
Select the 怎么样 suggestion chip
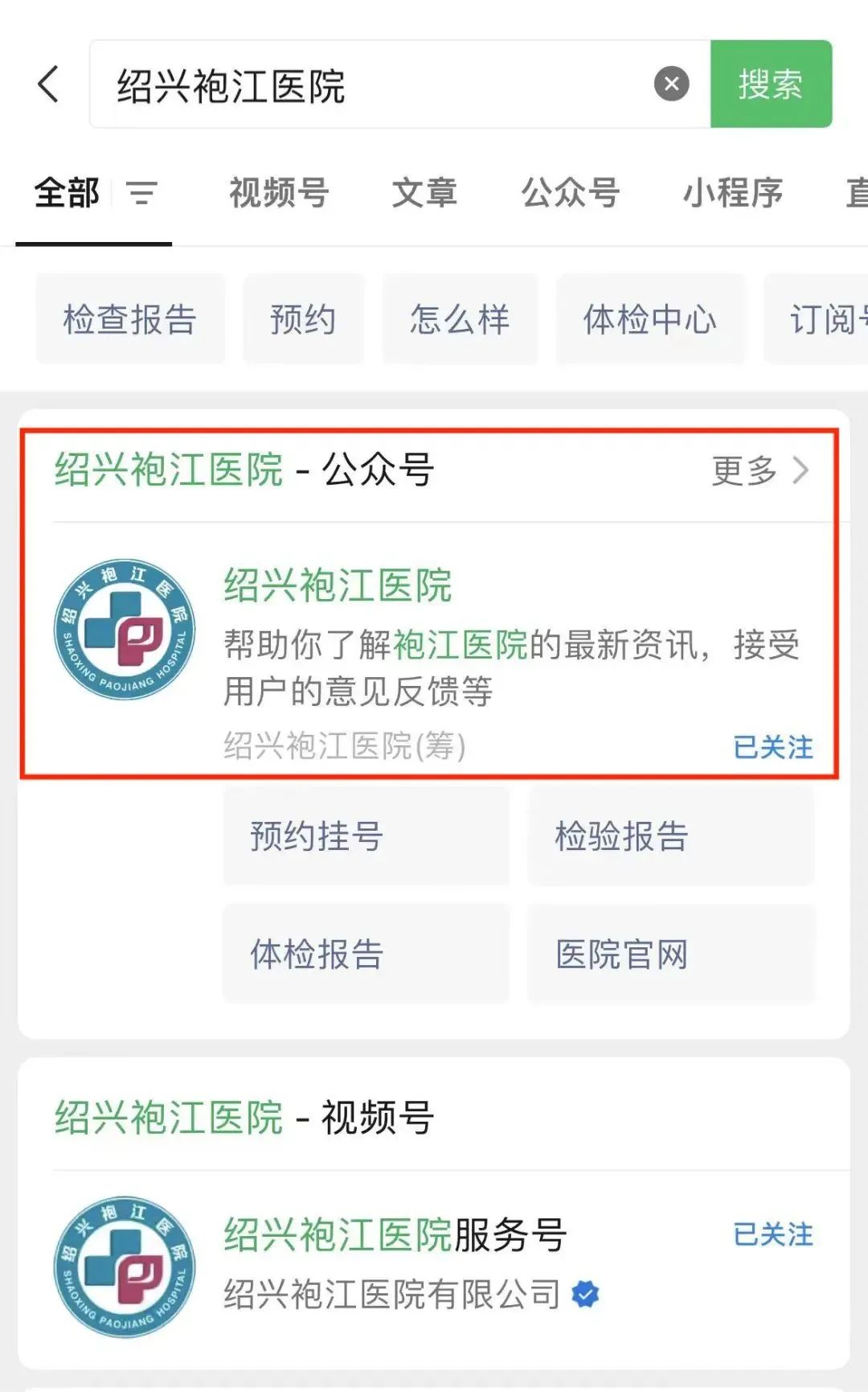pyautogui.click(x=459, y=319)
